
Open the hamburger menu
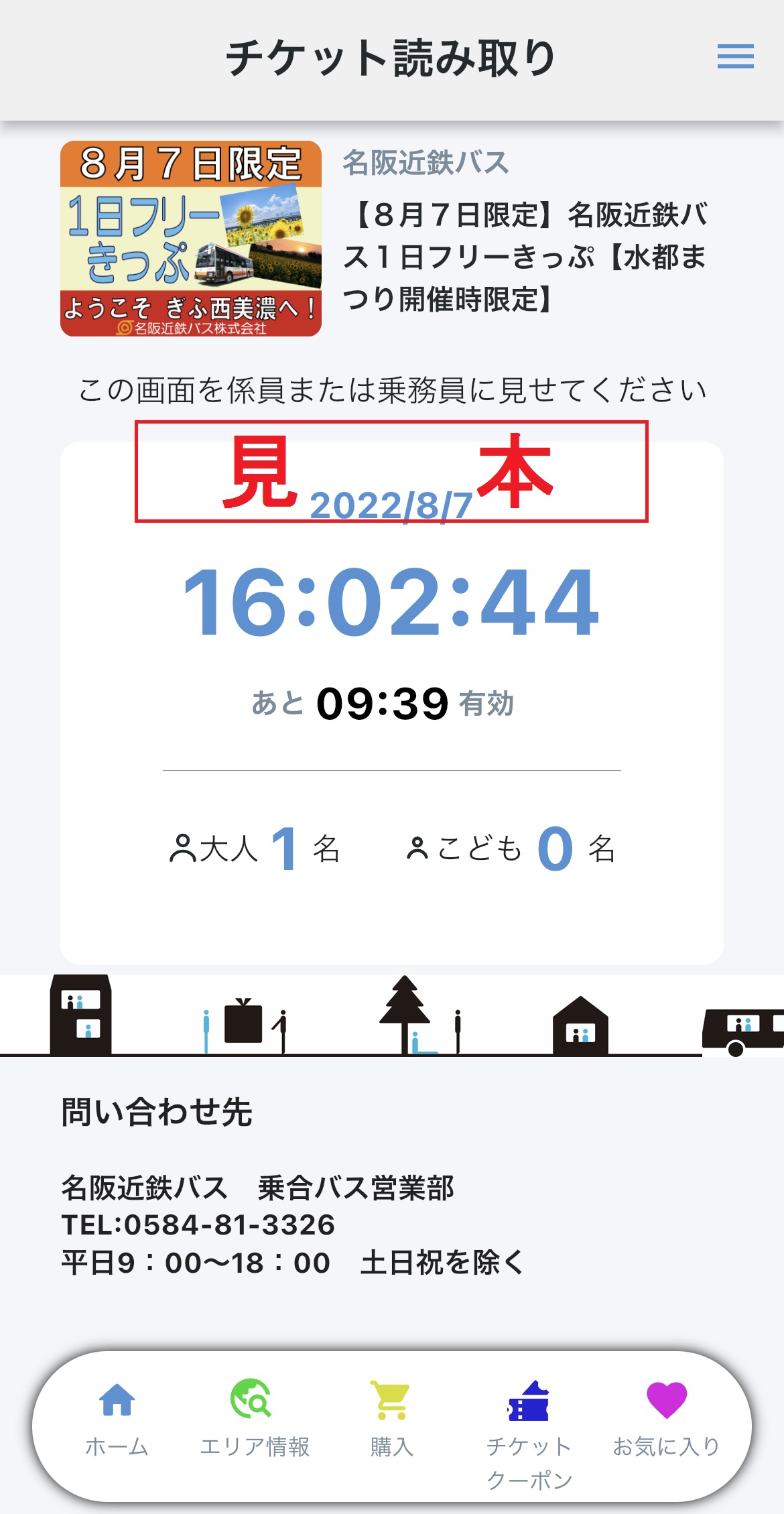pyautogui.click(x=735, y=56)
